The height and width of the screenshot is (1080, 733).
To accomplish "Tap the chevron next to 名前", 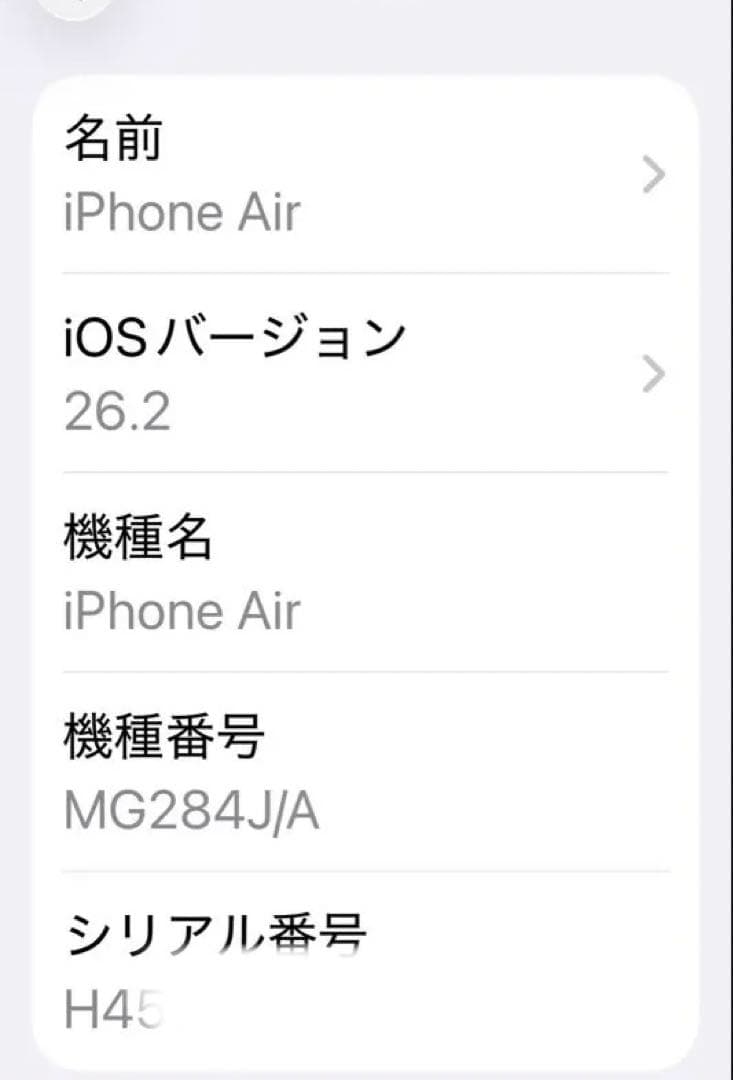I will point(655,175).
